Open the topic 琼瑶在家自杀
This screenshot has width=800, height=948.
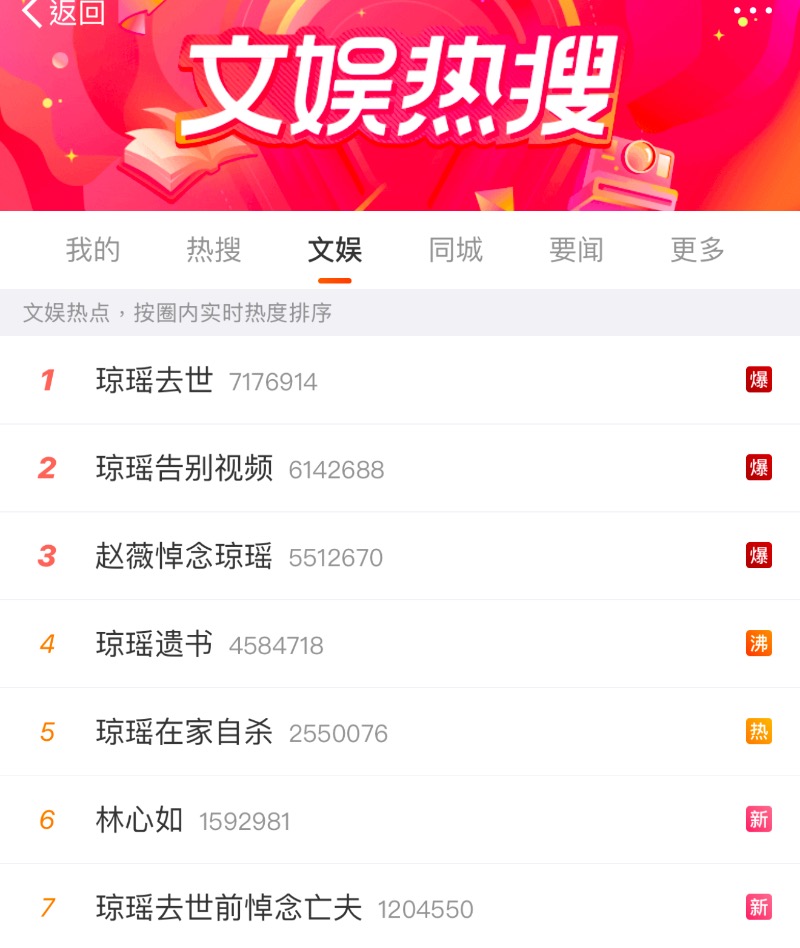point(185,732)
